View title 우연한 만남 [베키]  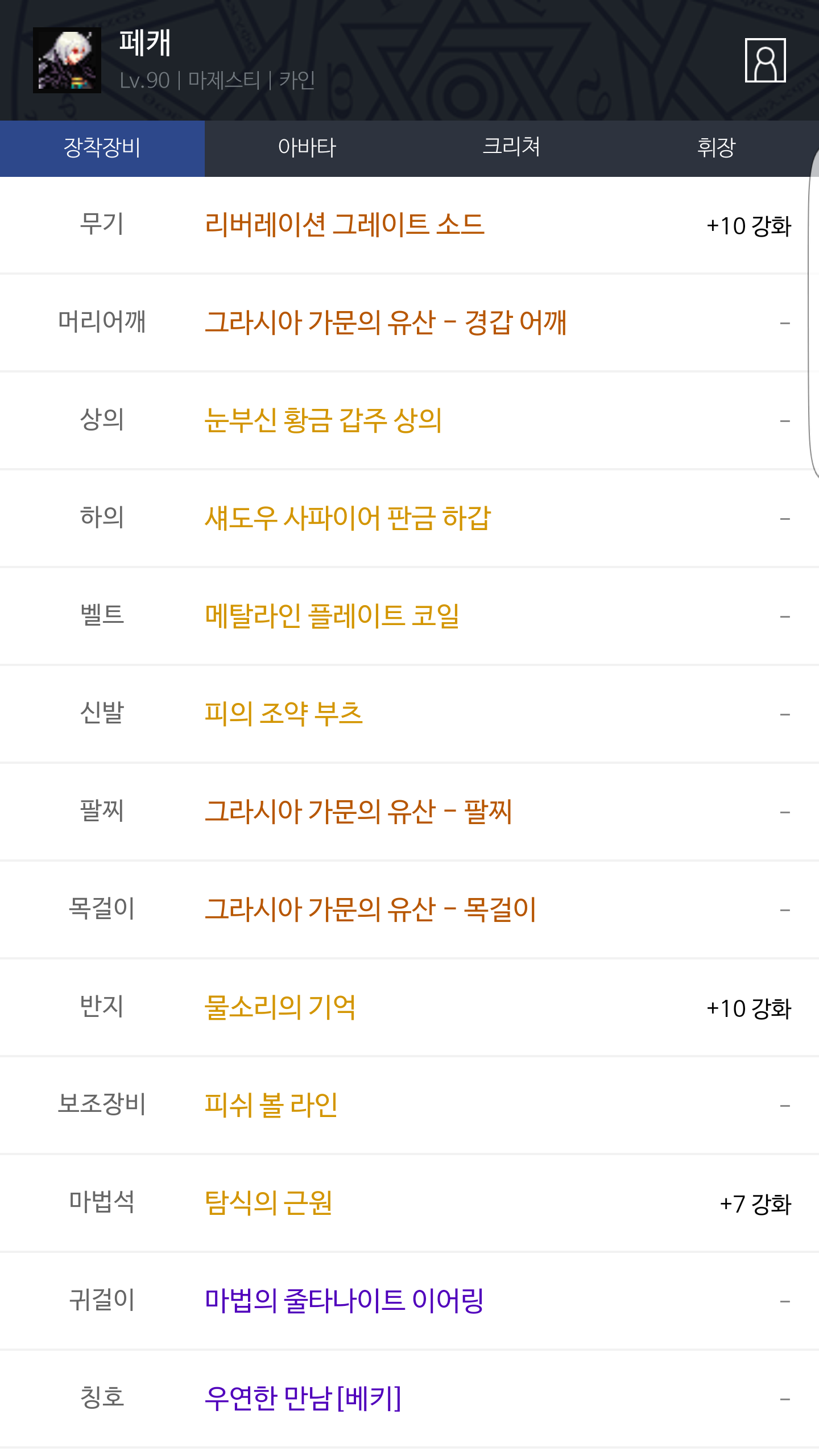(x=303, y=1399)
